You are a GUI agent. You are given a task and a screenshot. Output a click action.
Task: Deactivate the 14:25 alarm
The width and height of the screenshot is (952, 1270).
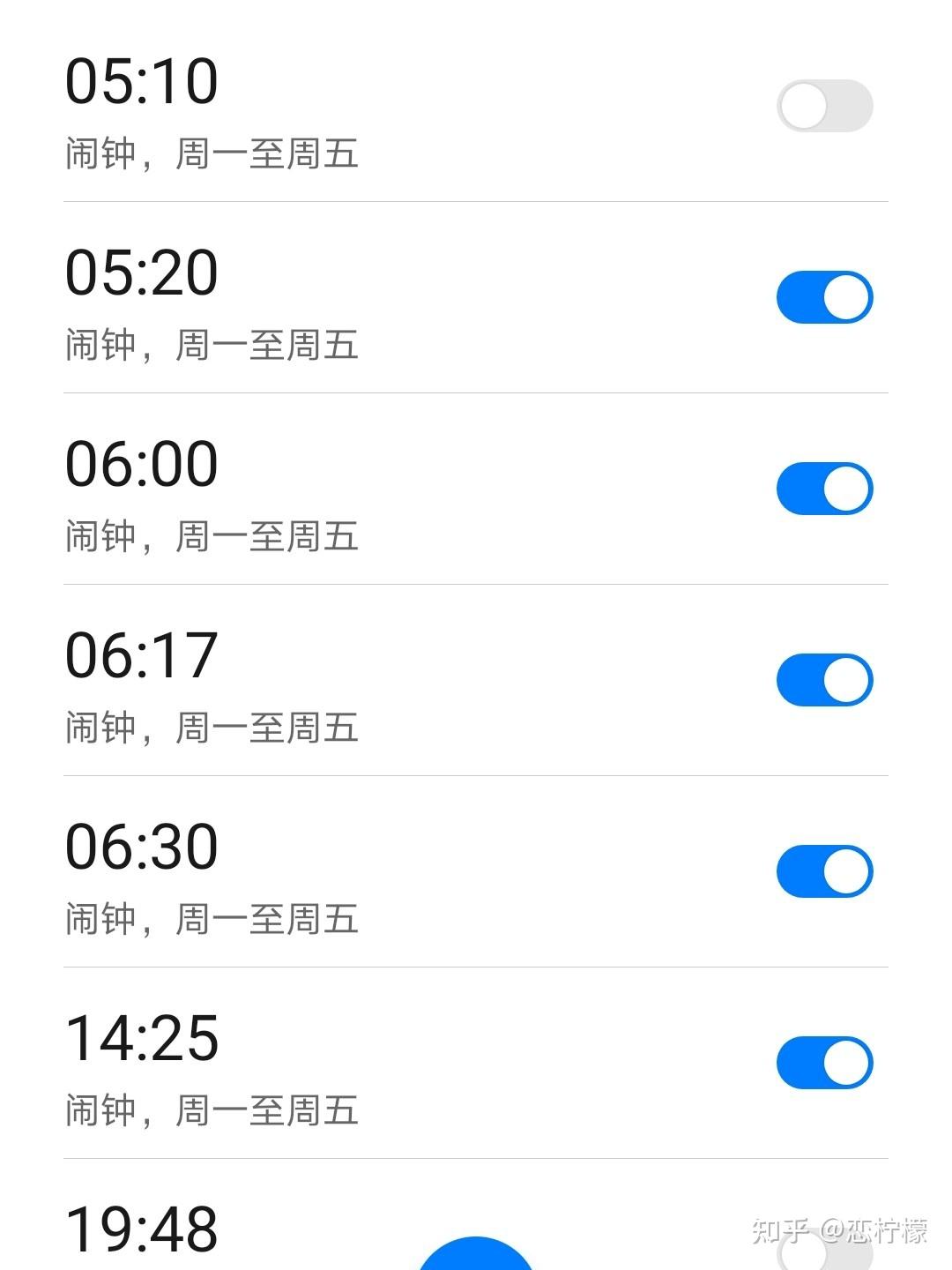[x=824, y=1063]
